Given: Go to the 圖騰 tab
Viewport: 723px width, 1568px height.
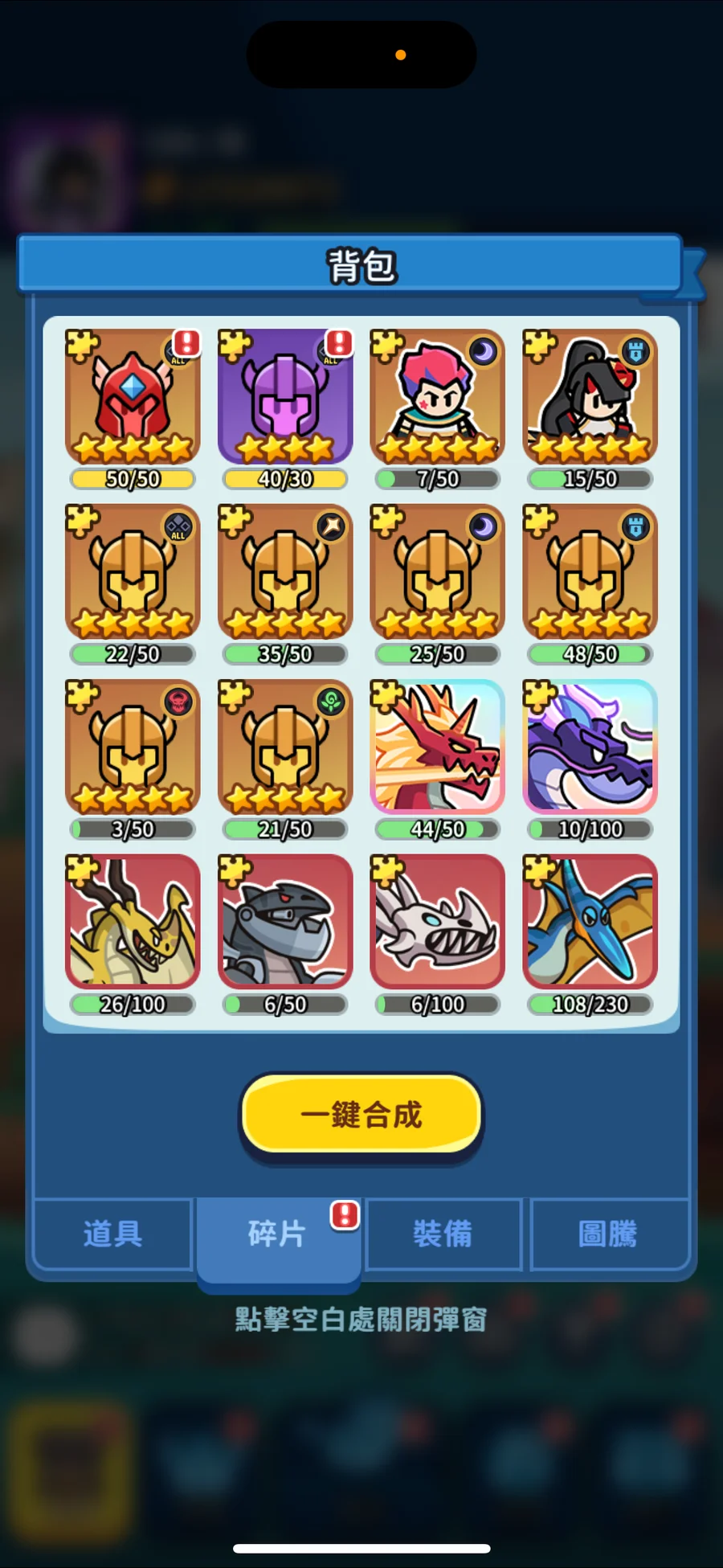Looking at the screenshot, I should 608,1234.
